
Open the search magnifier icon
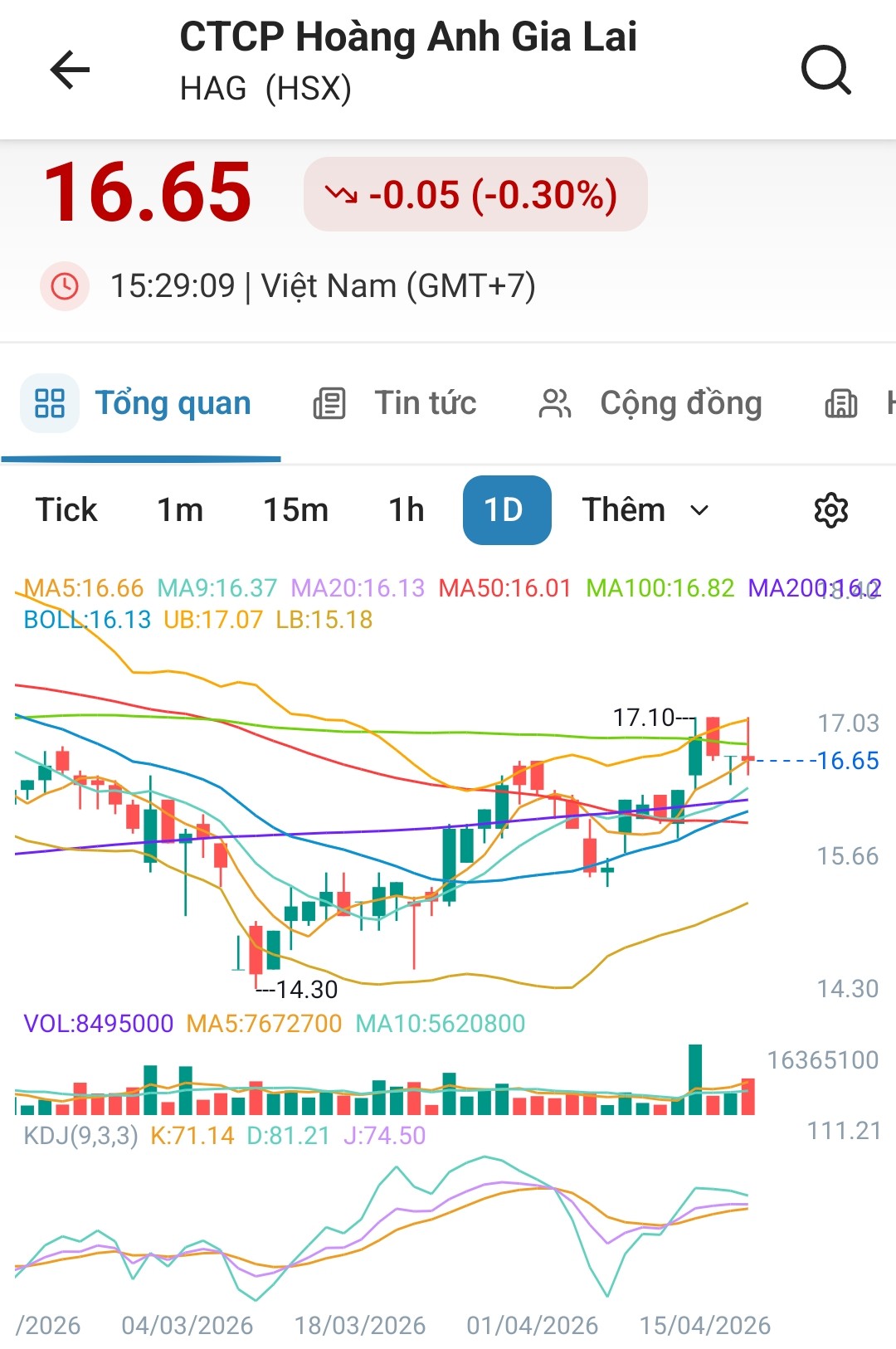point(825,70)
